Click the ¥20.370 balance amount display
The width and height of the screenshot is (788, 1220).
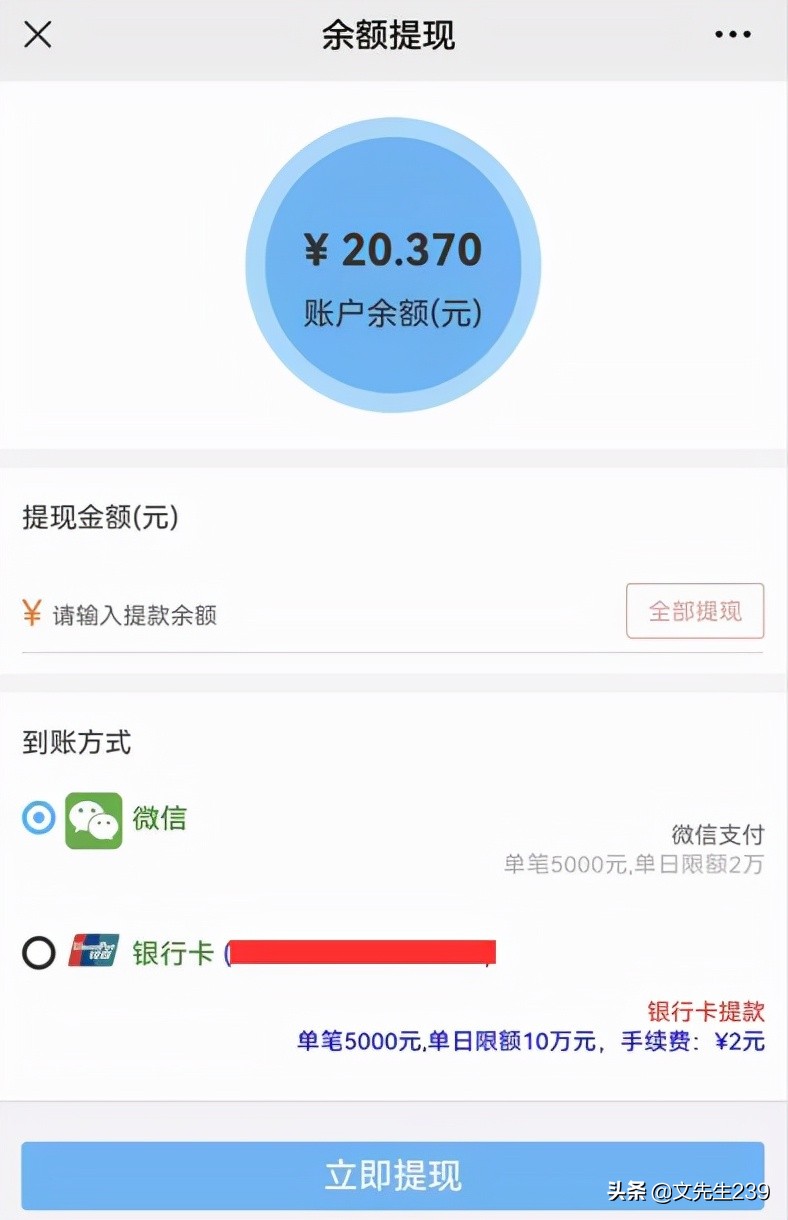point(394,249)
